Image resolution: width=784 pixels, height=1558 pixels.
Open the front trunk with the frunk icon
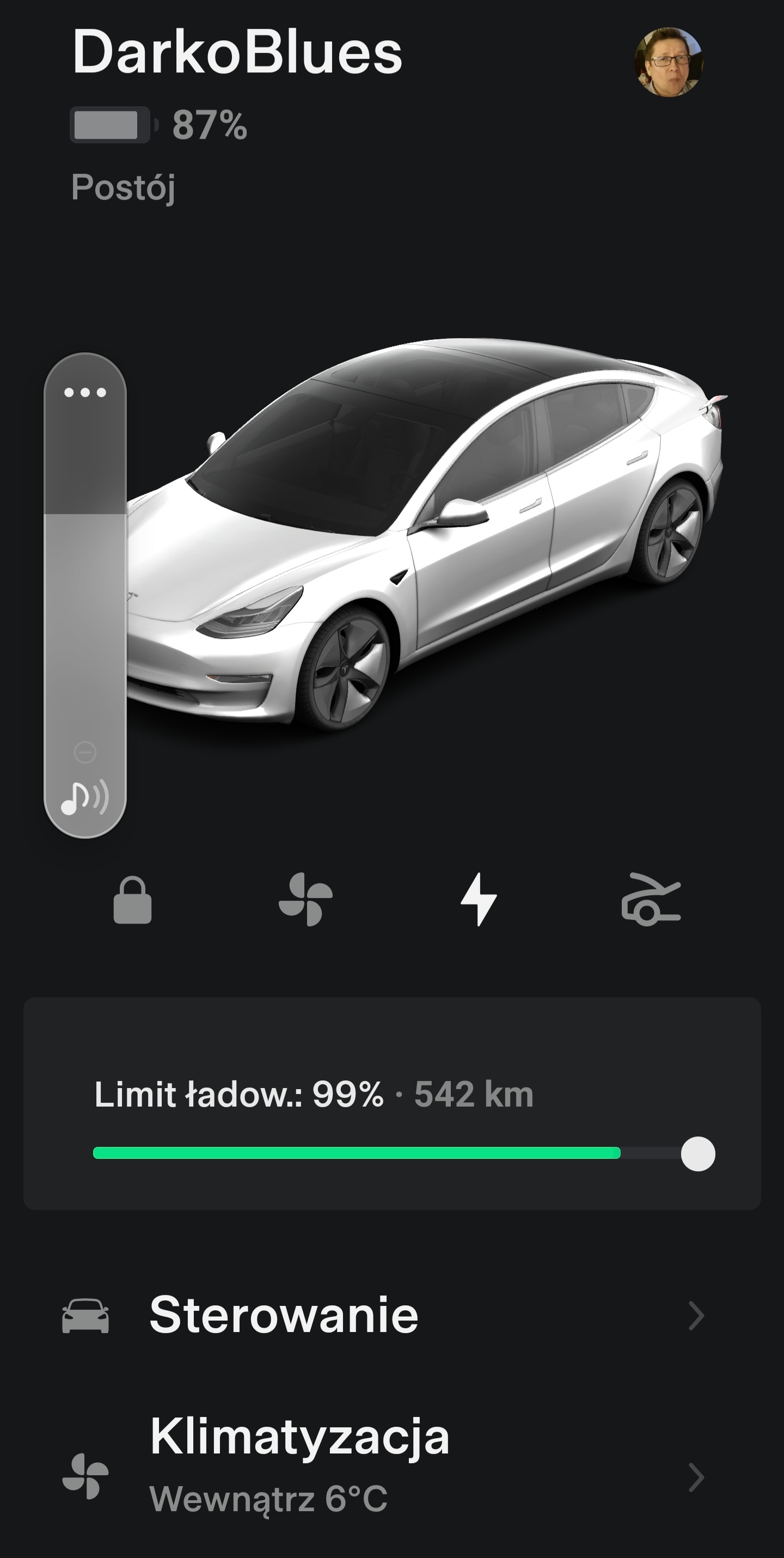(x=651, y=900)
